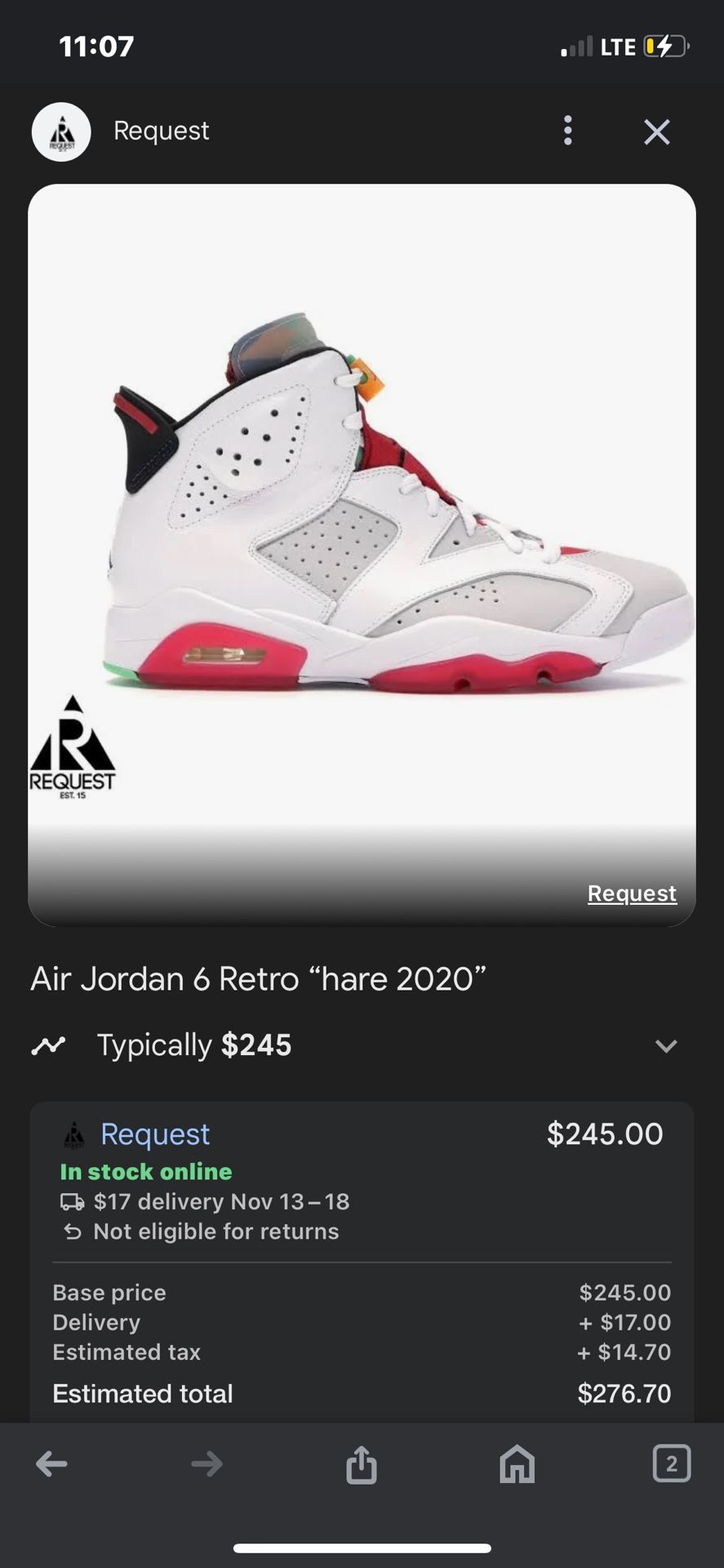This screenshot has height=1568, width=724.
Task: Tap the delivery truck icon
Action: (x=73, y=1201)
